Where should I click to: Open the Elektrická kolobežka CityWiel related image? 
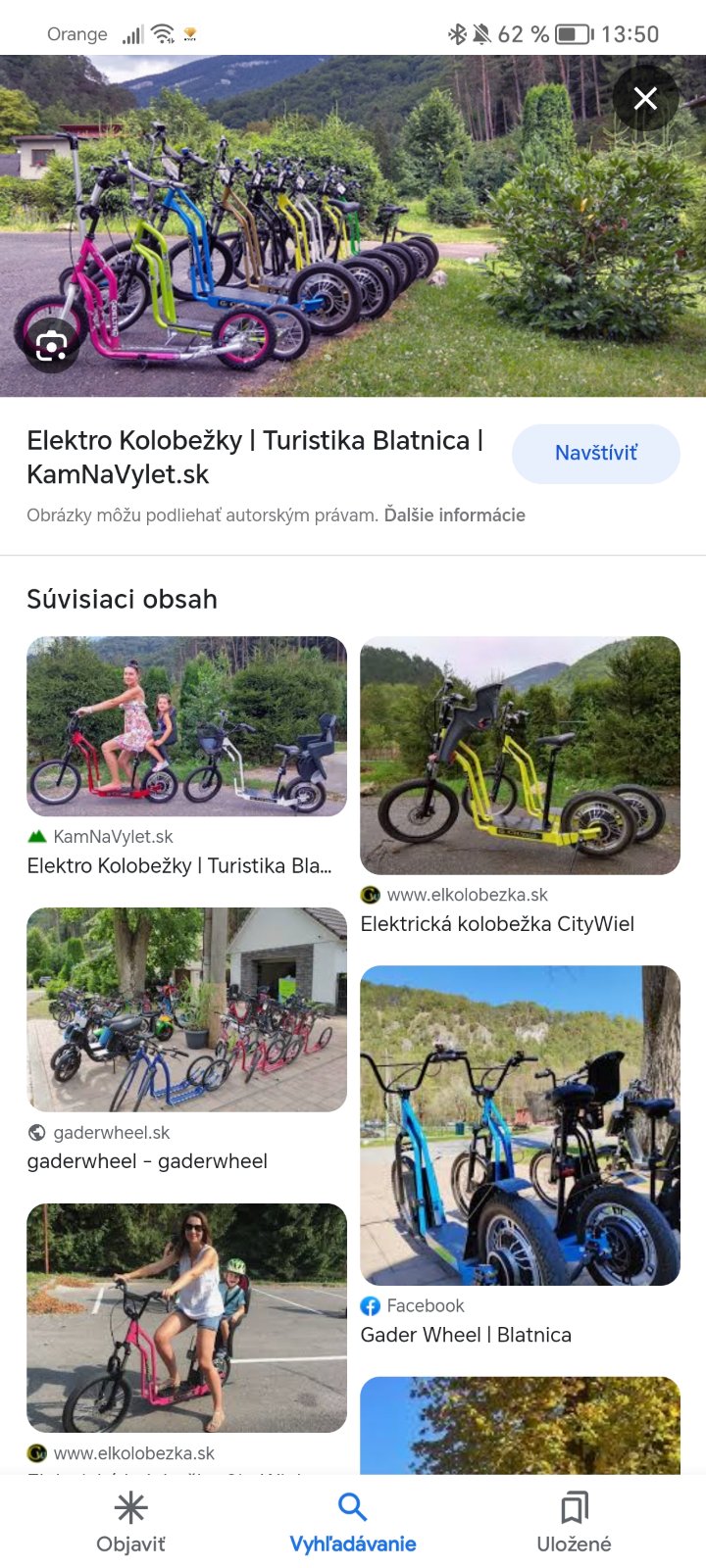520,756
